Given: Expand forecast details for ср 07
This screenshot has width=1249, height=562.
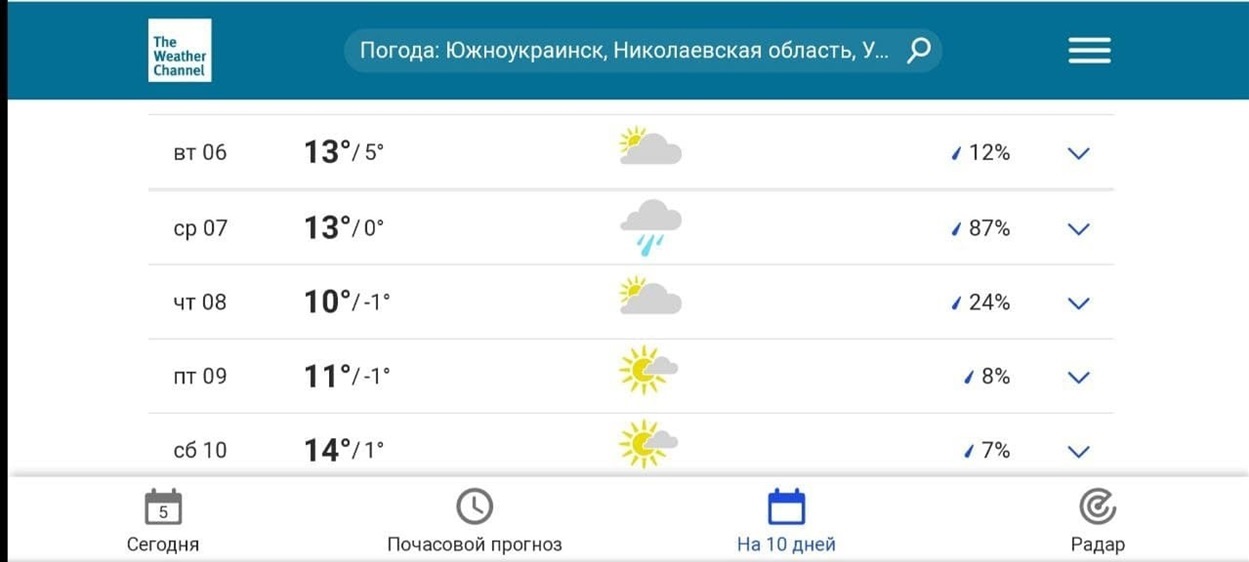Looking at the screenshot, I should (1078, 229).
